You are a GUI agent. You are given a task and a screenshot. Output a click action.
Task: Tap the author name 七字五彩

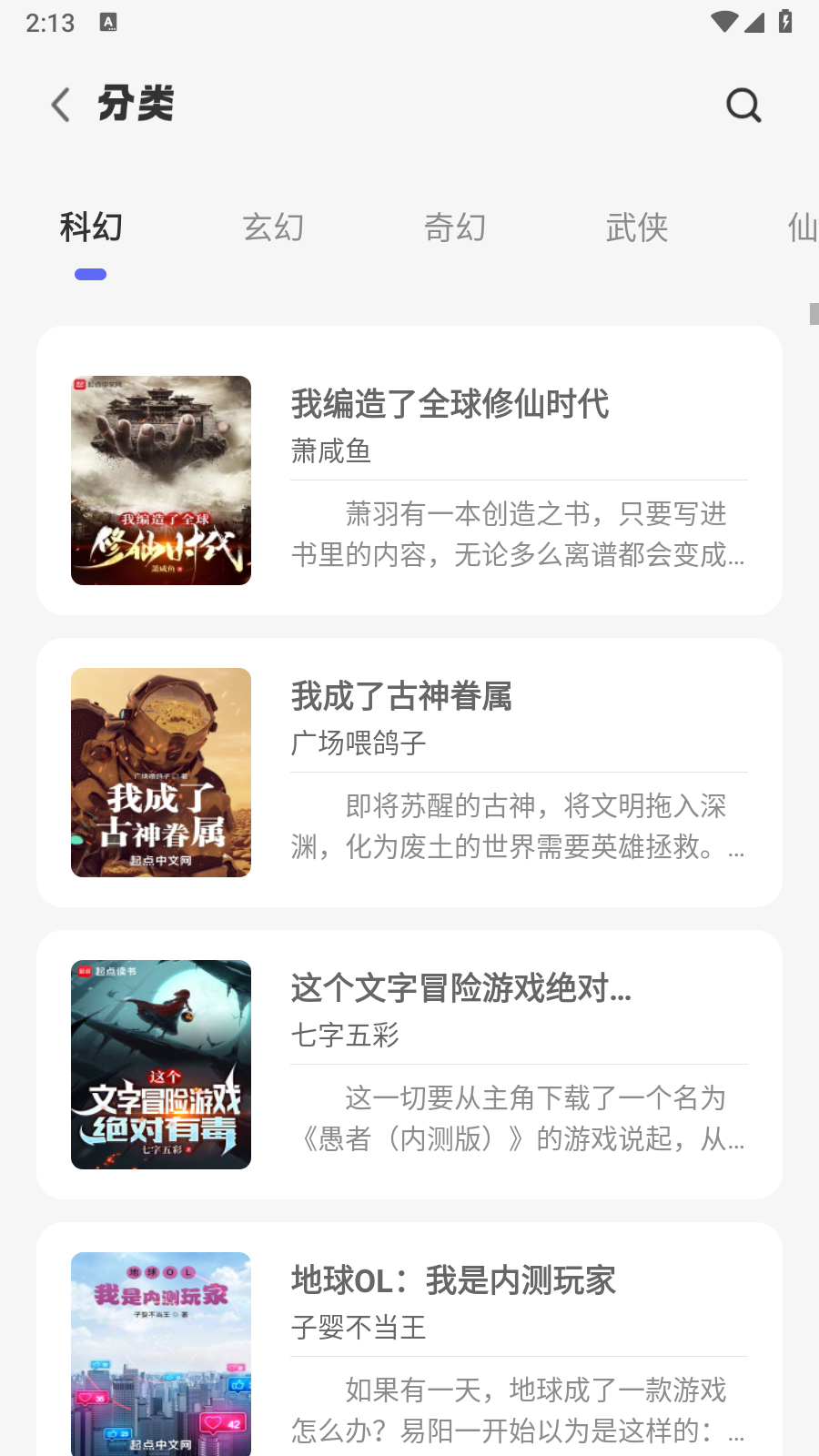(346, 1035)
